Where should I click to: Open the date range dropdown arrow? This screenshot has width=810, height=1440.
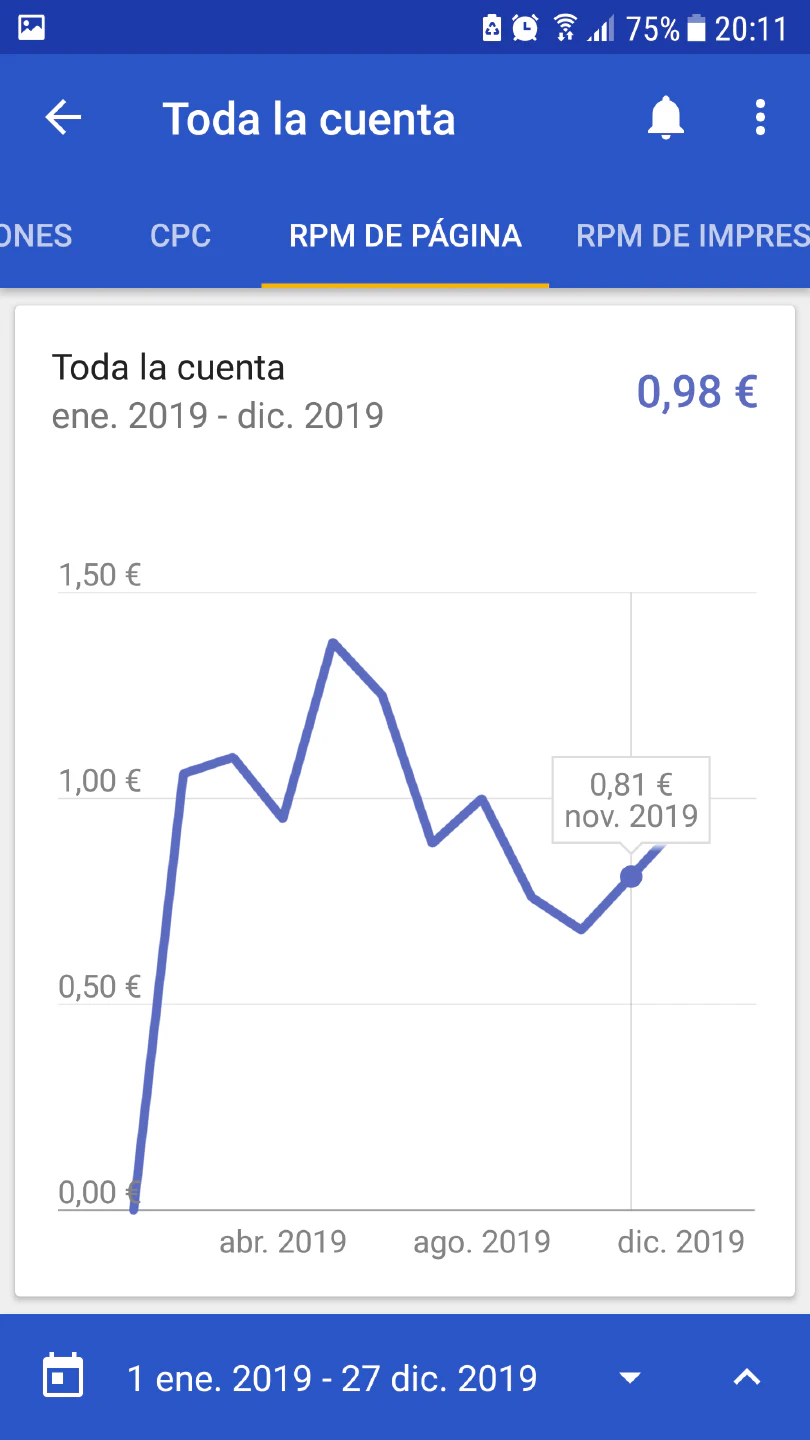629,1378
